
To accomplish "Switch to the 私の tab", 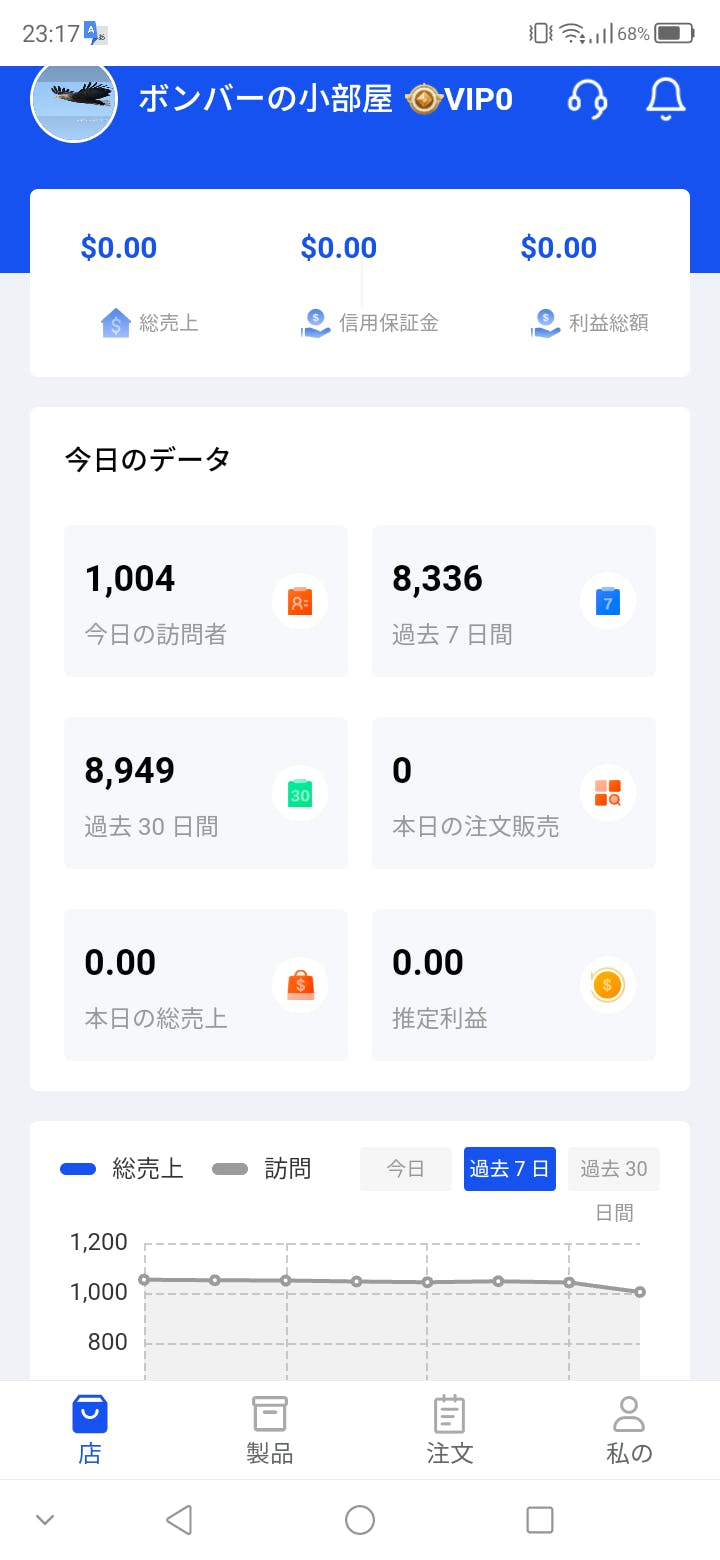I will 629,1430.
